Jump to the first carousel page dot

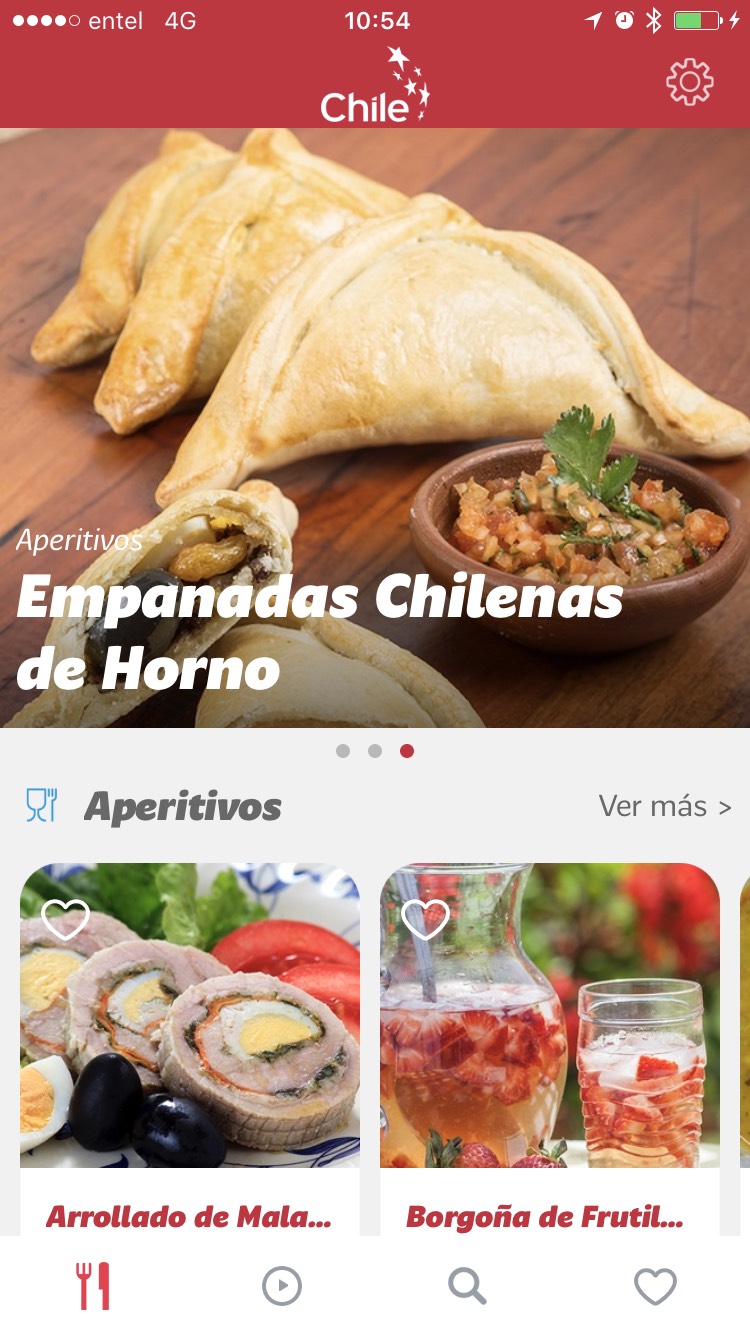click(x=343, y=751)
